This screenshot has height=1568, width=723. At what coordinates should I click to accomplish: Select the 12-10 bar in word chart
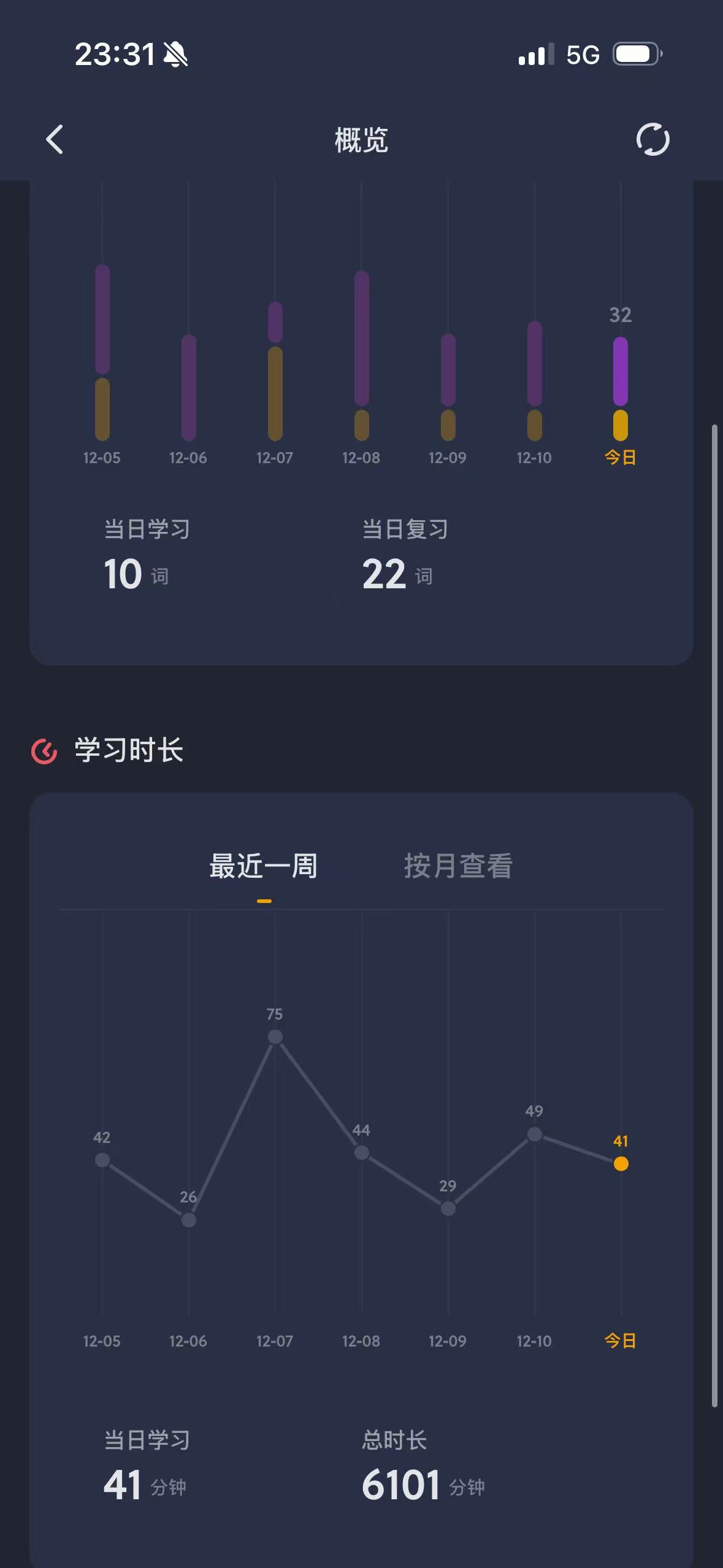[x=535, y=380]
